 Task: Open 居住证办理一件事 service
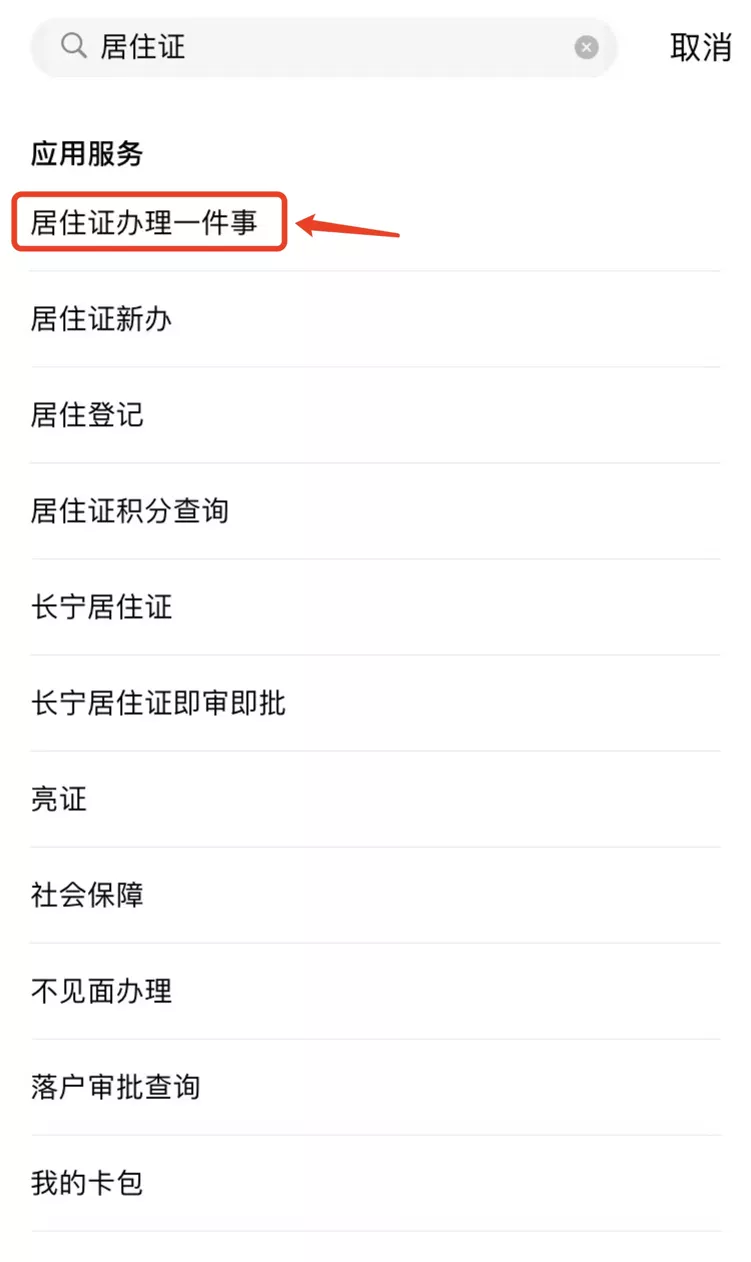[374, 222]
